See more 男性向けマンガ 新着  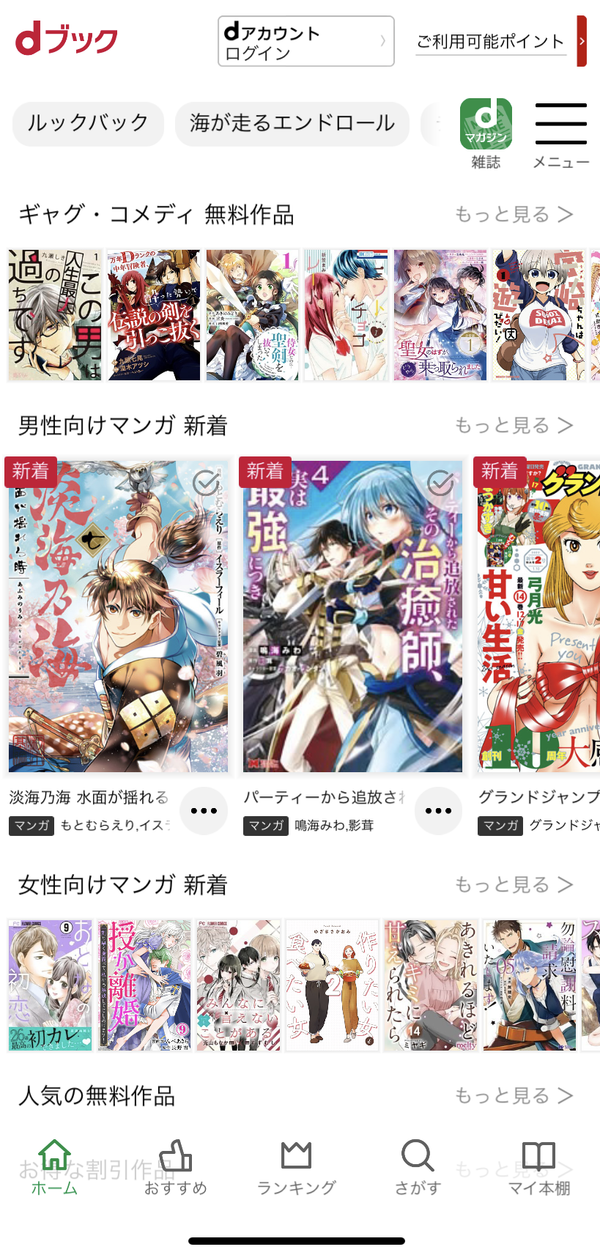tap(514, 425)
